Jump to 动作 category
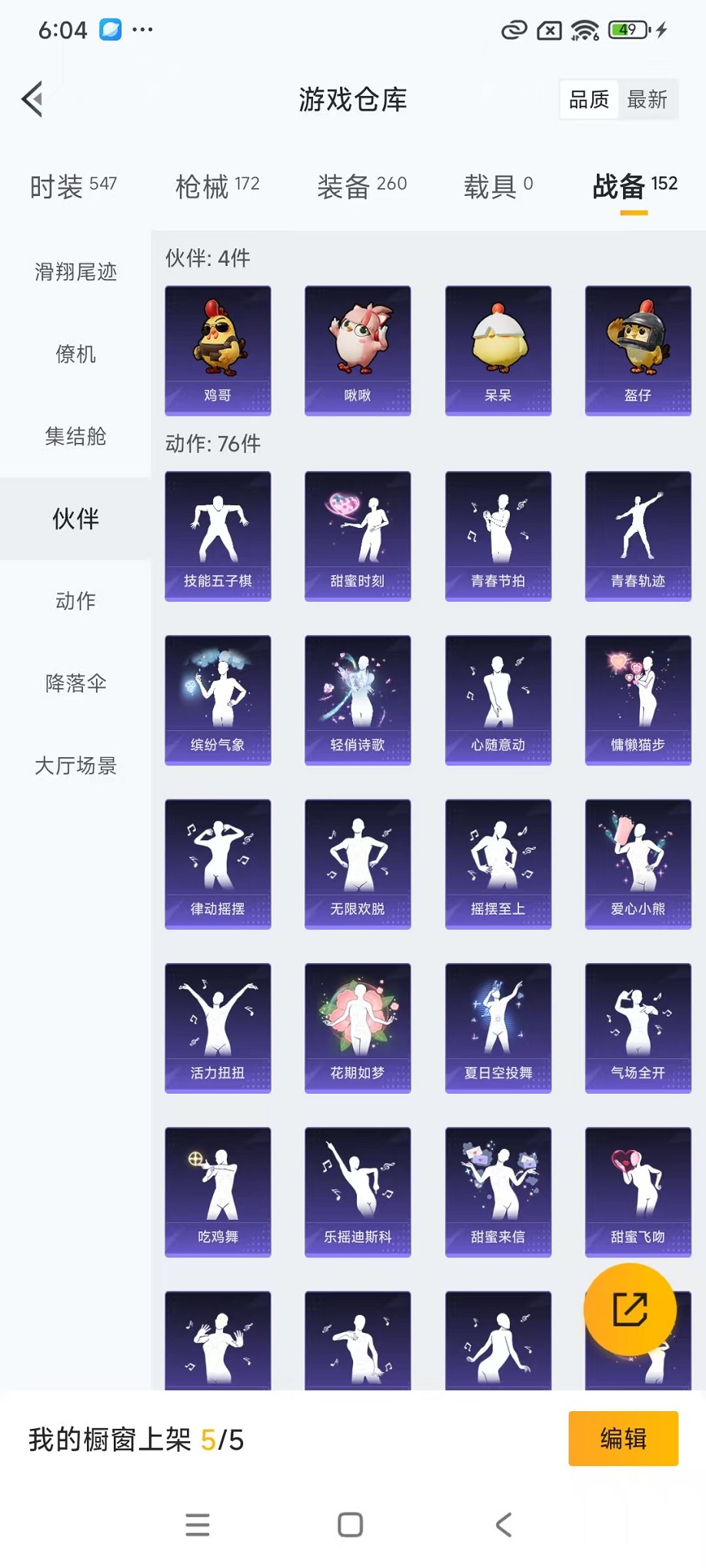 [75, 601]
